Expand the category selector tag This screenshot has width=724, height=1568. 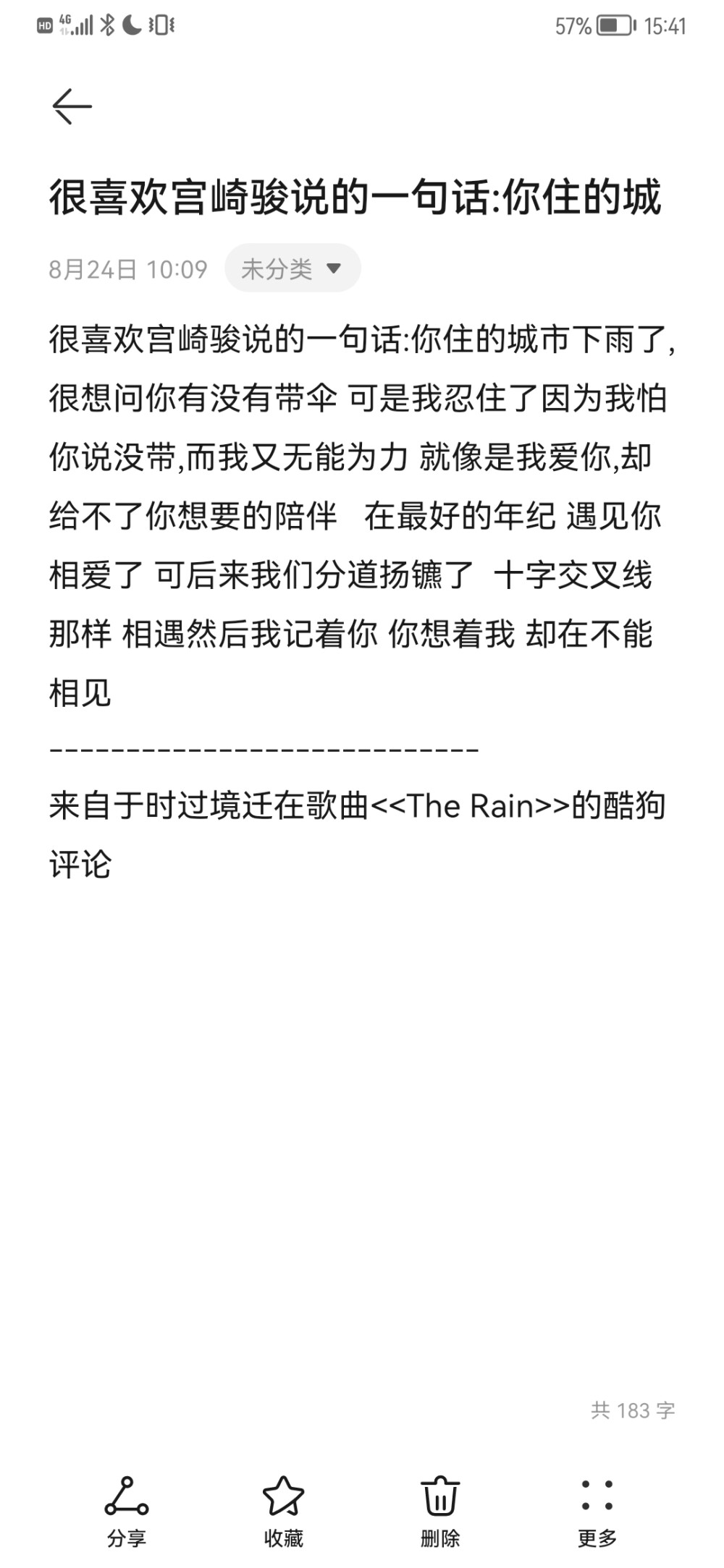coord(293,267)
